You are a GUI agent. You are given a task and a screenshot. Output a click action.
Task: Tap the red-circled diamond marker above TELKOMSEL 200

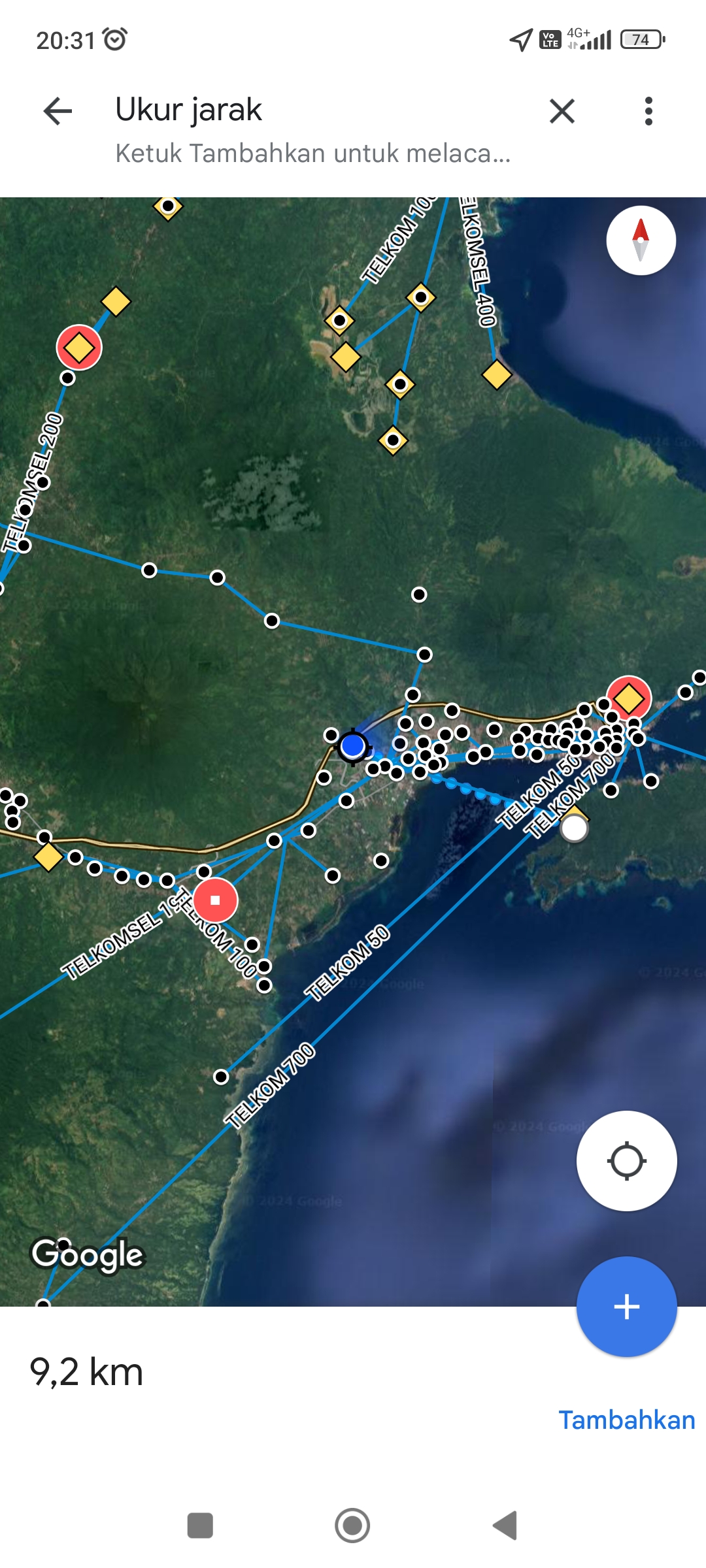click(79, 347)
